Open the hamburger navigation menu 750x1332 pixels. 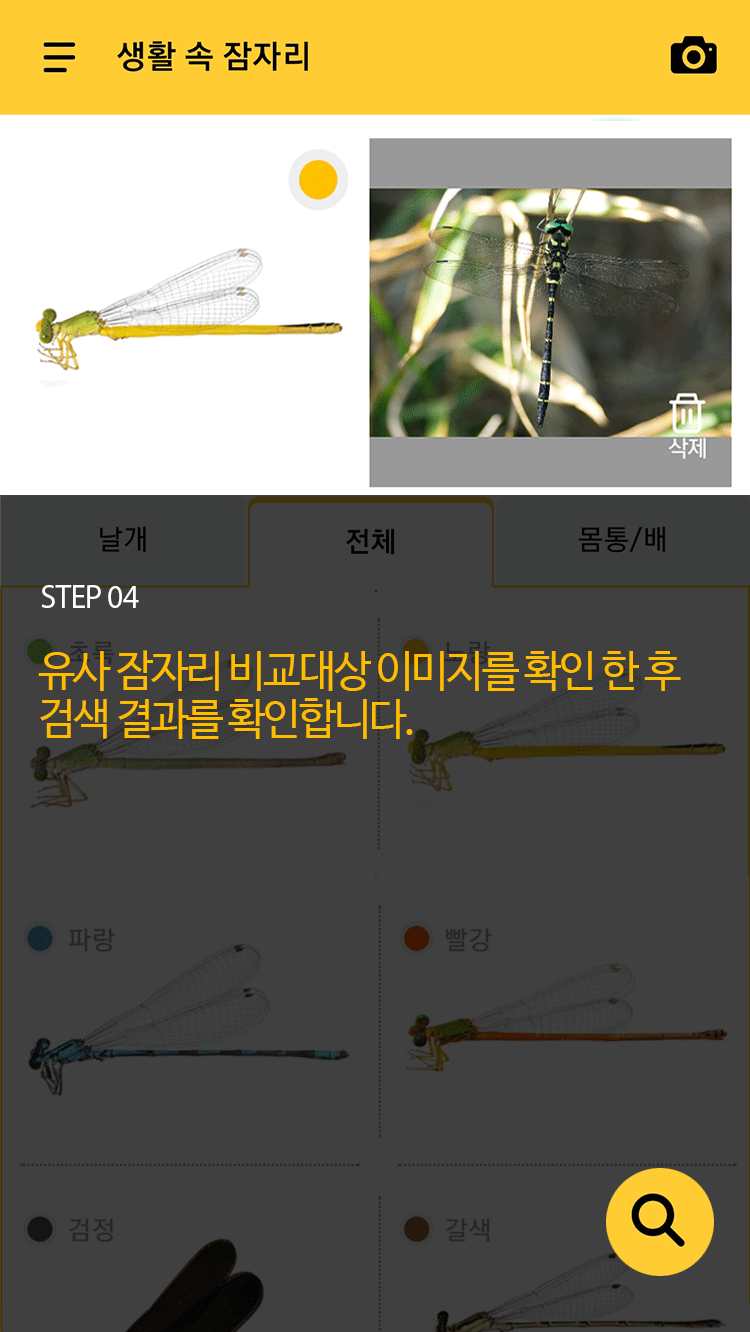(57, 57)
